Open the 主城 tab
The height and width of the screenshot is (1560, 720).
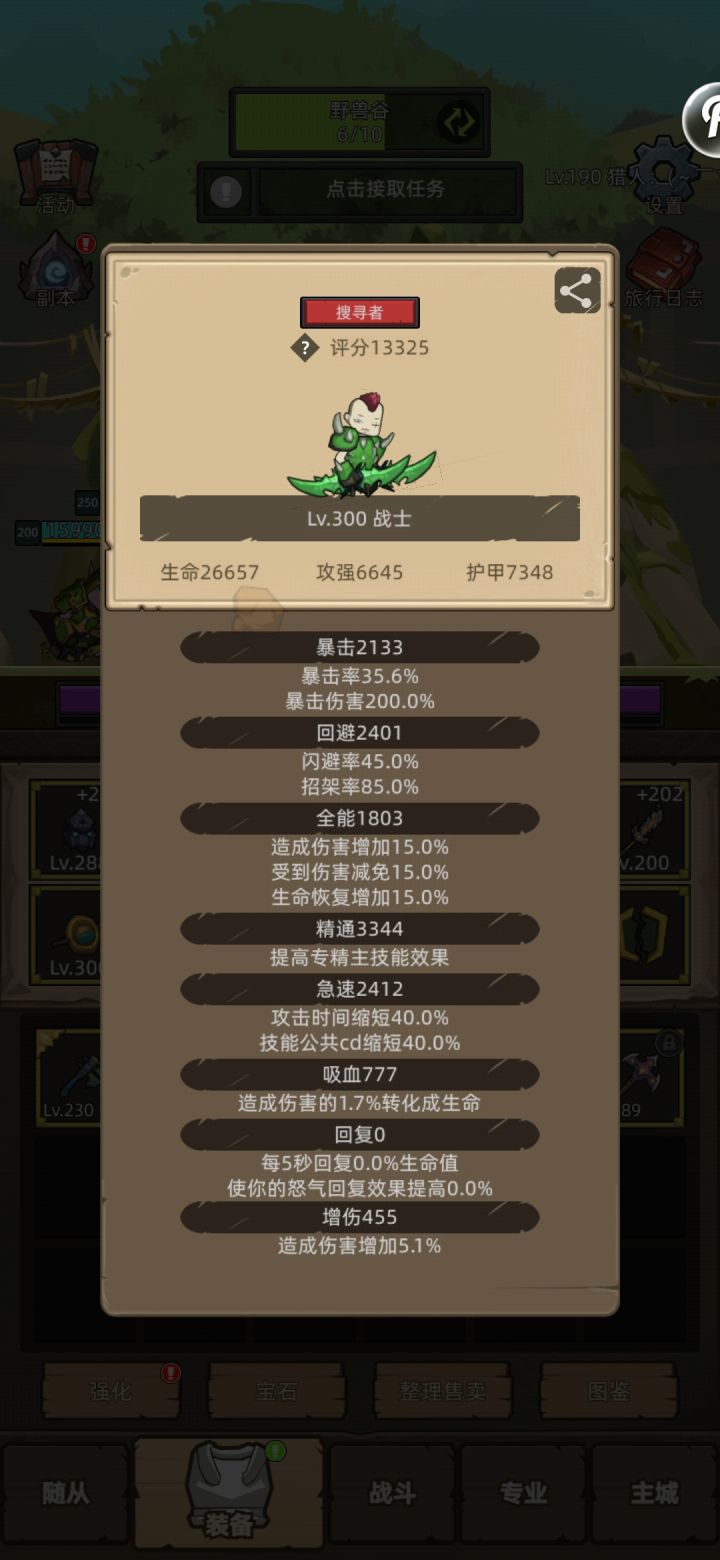[x=654, y=1493]
